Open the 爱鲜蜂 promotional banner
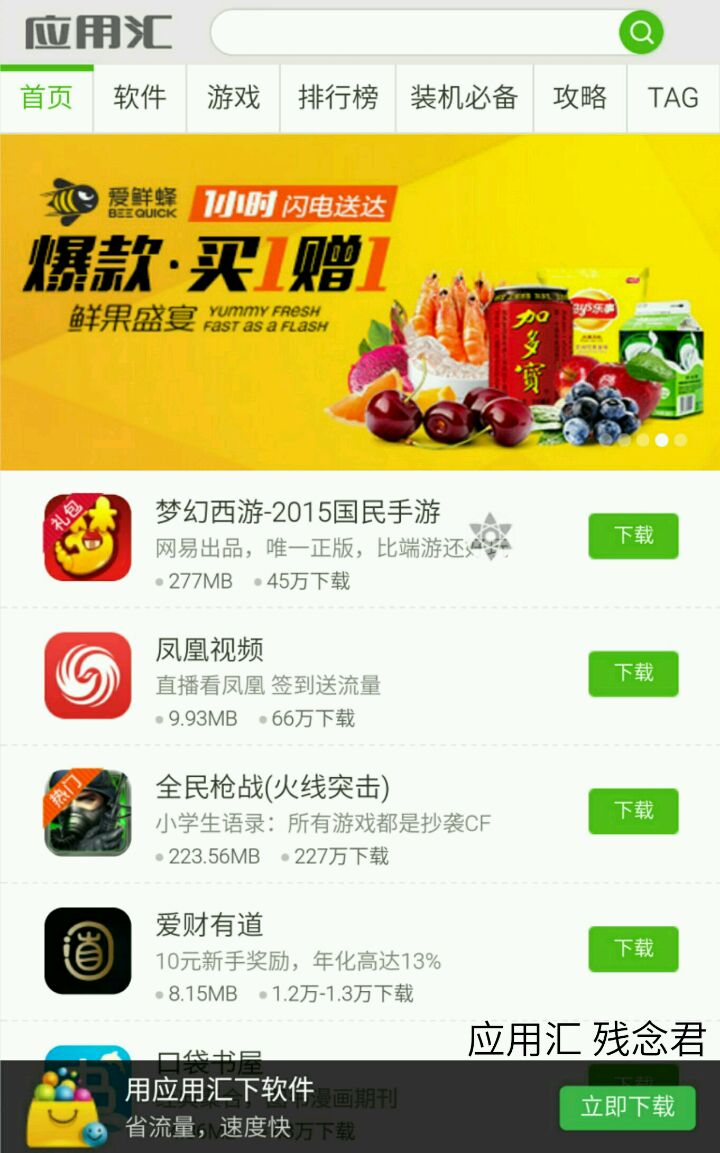720x1153 pixels. (360, 302)
